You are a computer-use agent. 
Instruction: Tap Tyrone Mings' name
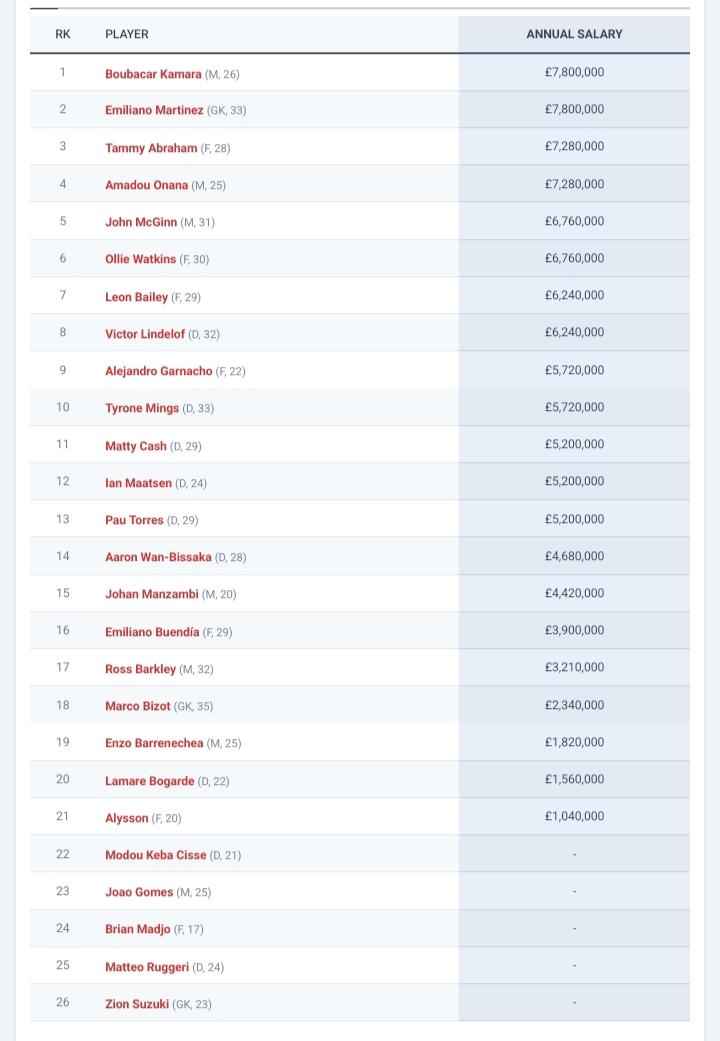141,408
